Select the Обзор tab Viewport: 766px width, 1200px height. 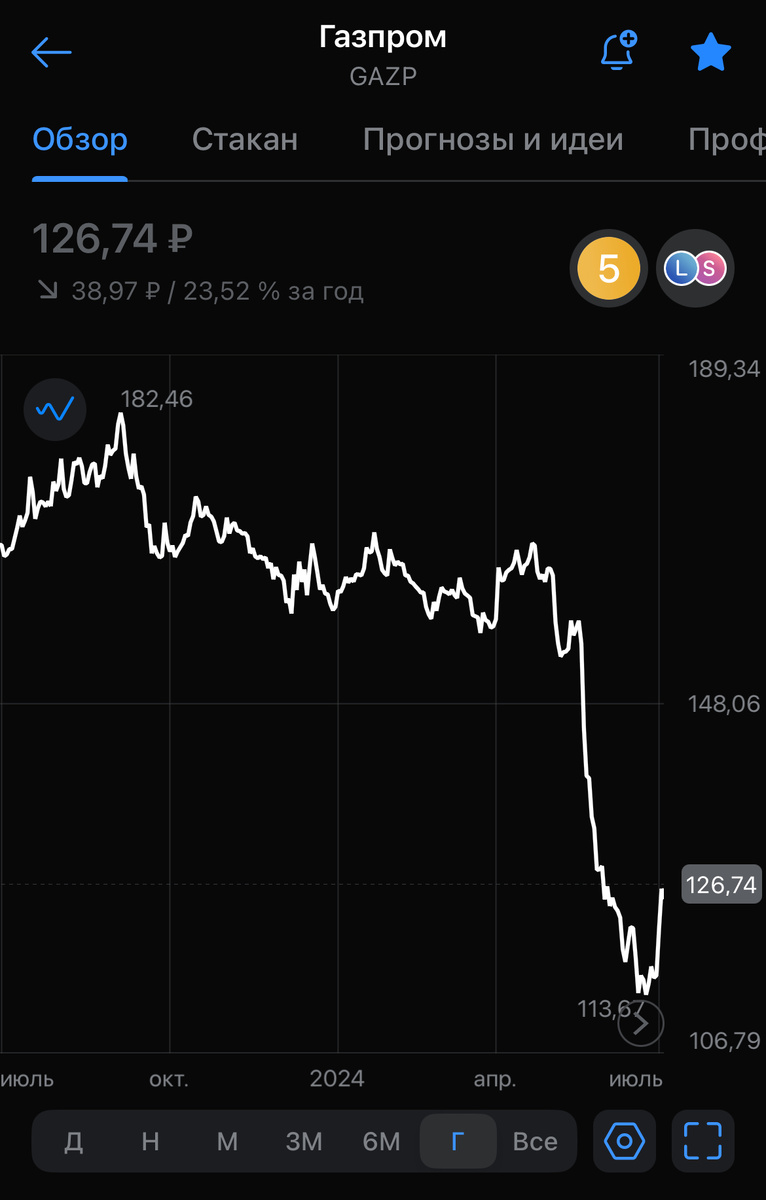pos(80,139)
